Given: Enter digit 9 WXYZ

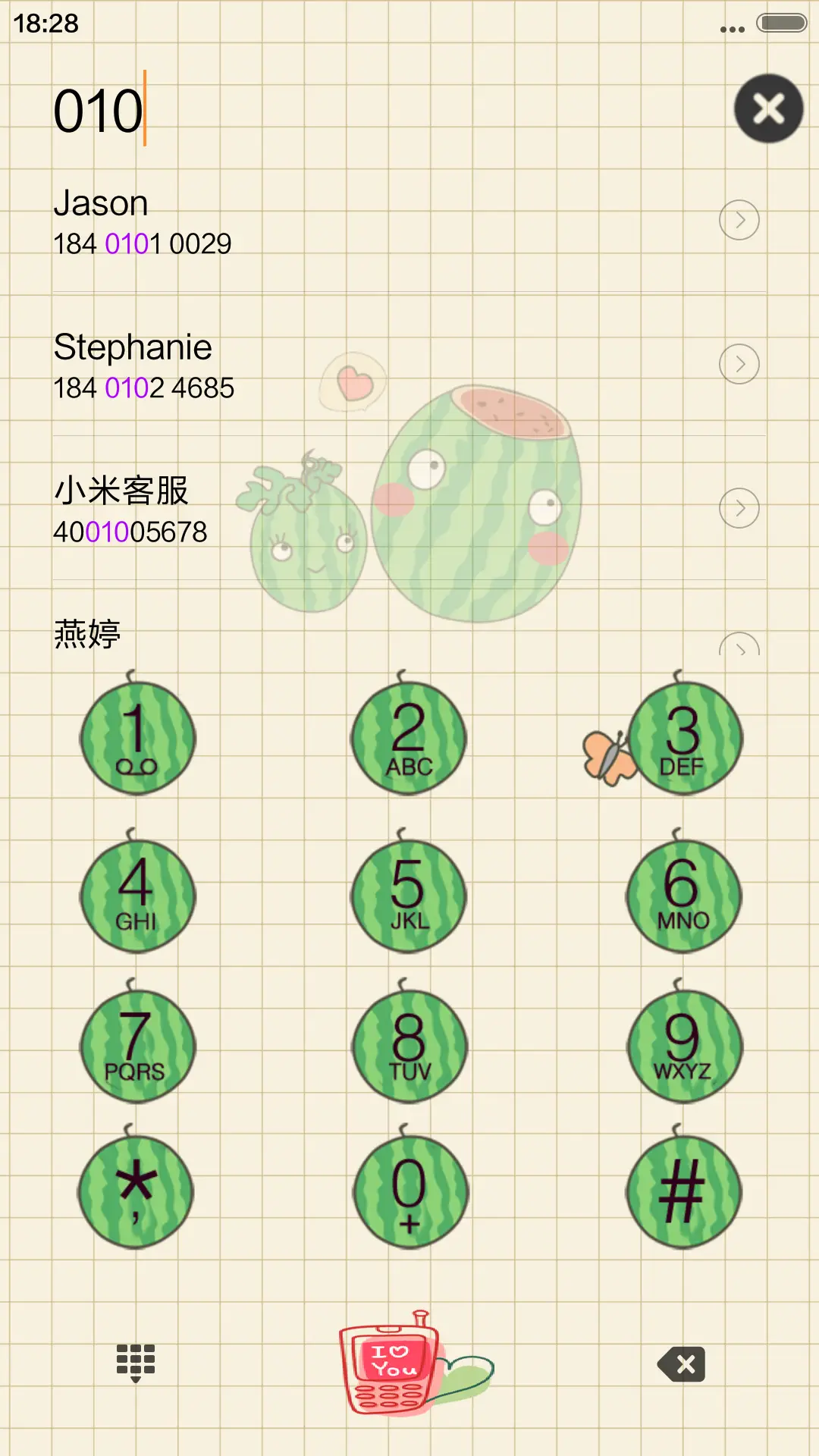Looking at the screenshot, I should (x=683, y=1046).
